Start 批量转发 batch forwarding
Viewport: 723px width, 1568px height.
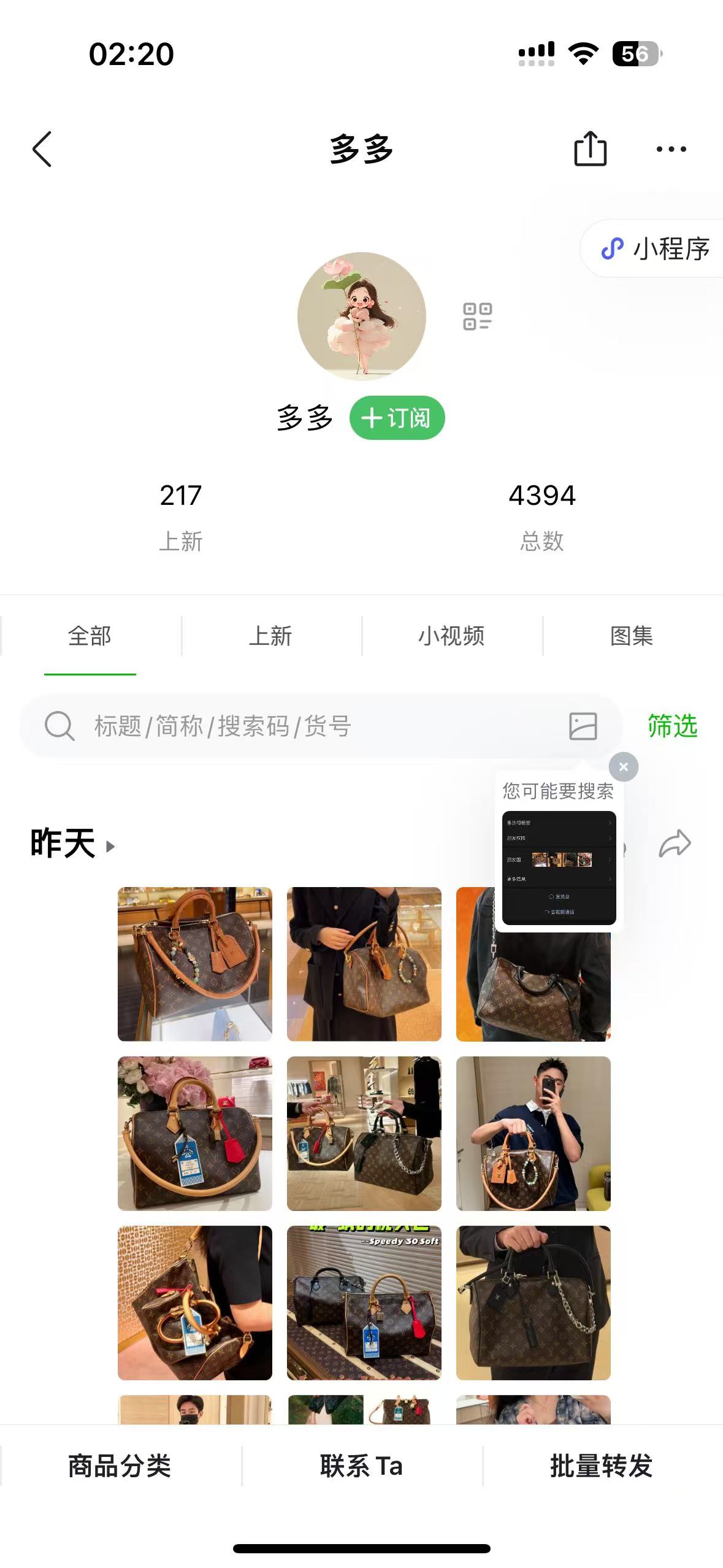pos(602,1466)
